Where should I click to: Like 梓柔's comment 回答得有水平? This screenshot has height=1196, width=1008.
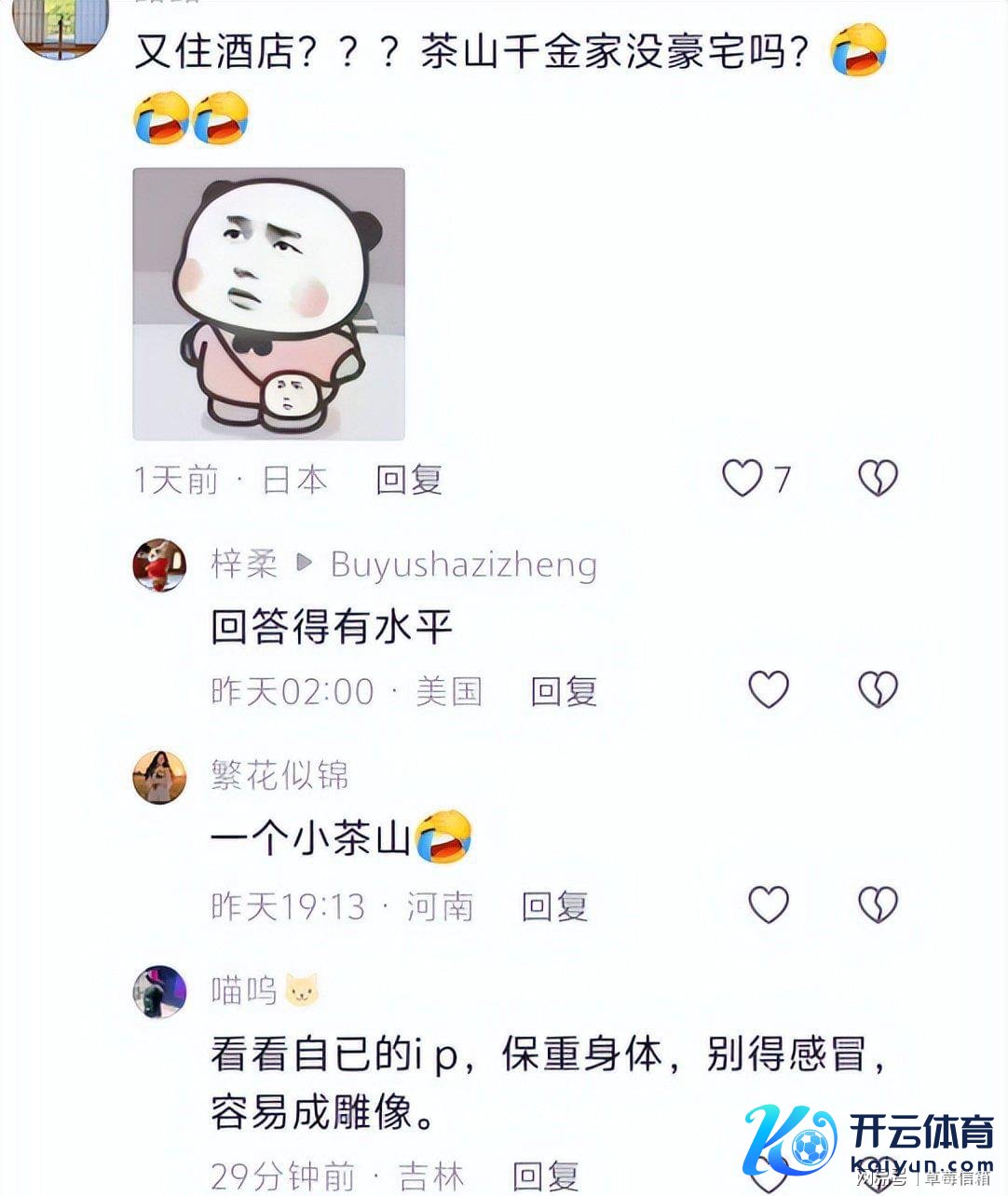pyautogui.click(x=769, y=690)
